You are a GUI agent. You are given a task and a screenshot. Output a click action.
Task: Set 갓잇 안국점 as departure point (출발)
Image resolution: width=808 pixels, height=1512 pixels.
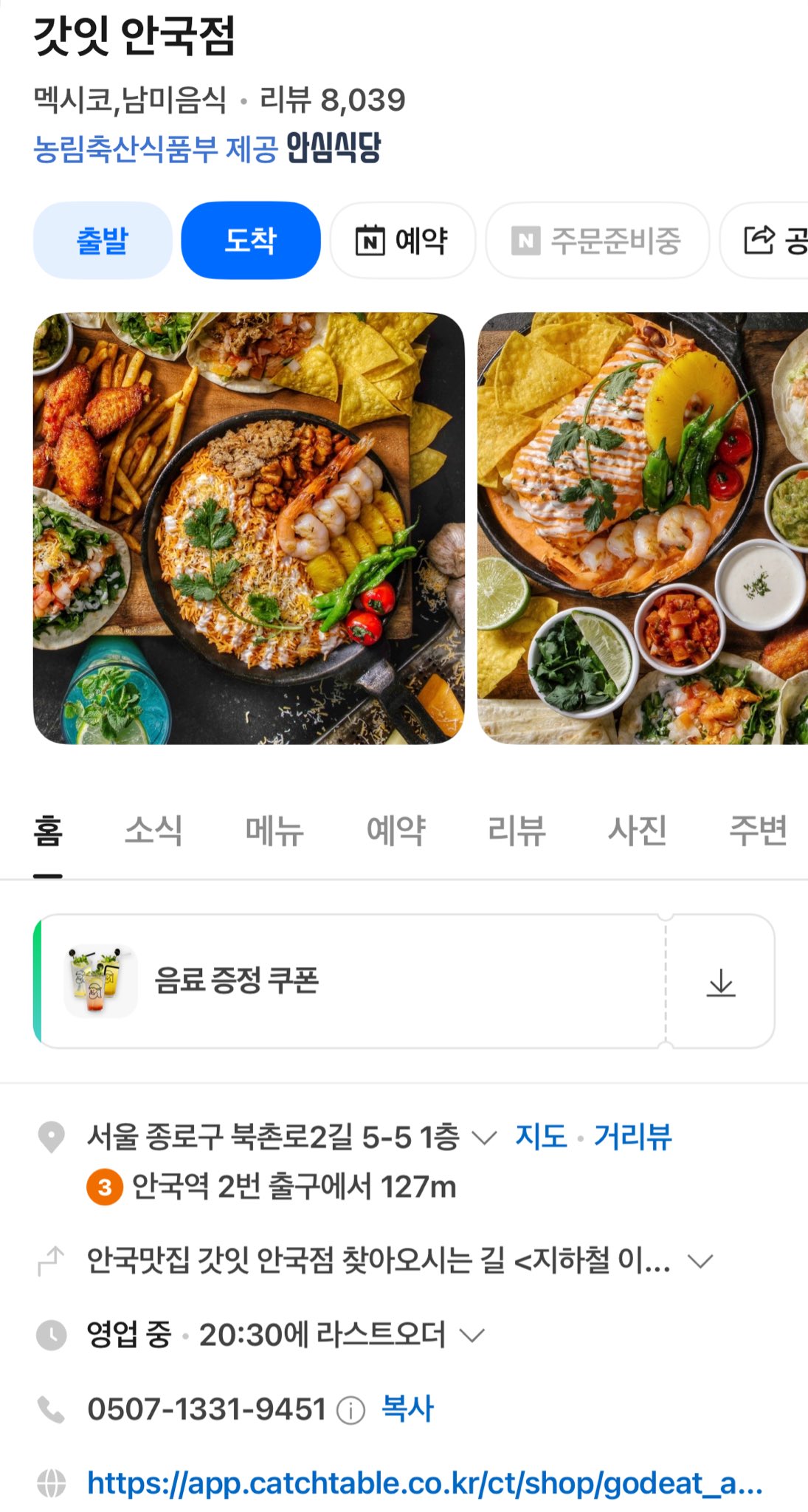click(x=103, y=241)
